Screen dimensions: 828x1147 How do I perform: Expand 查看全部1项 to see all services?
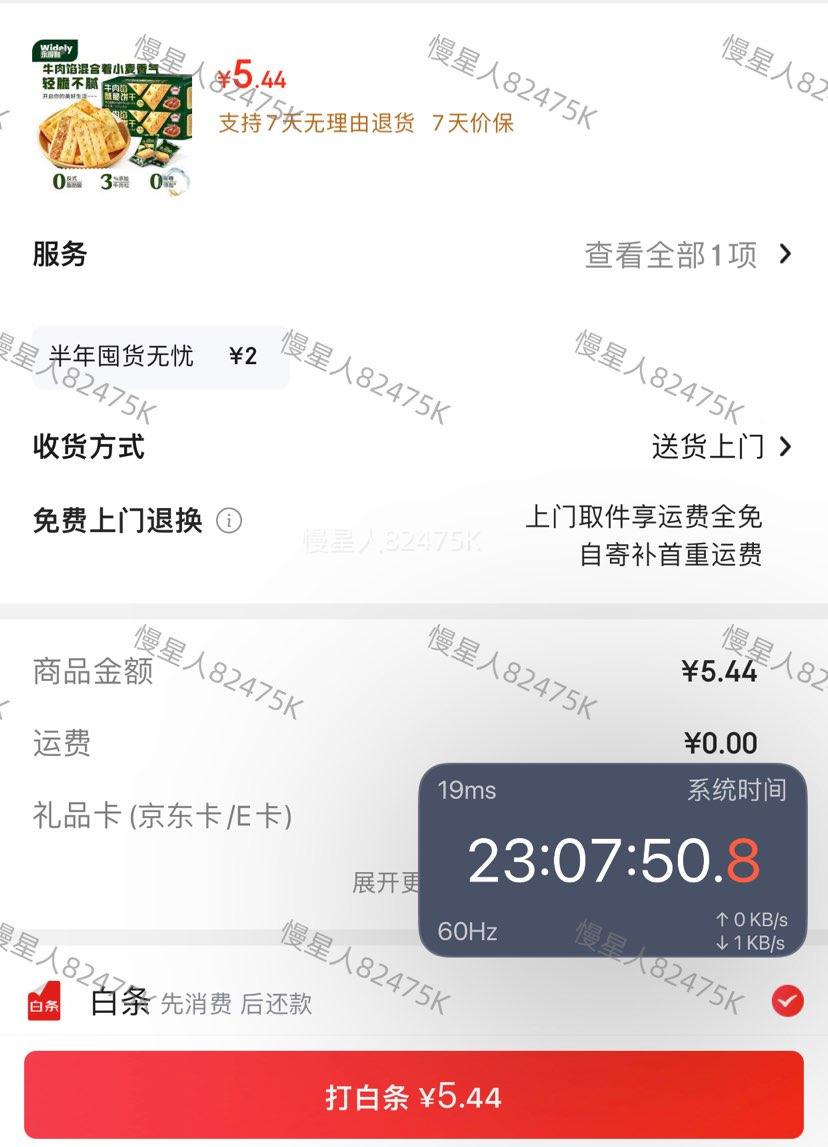click(x=663, y=256)
